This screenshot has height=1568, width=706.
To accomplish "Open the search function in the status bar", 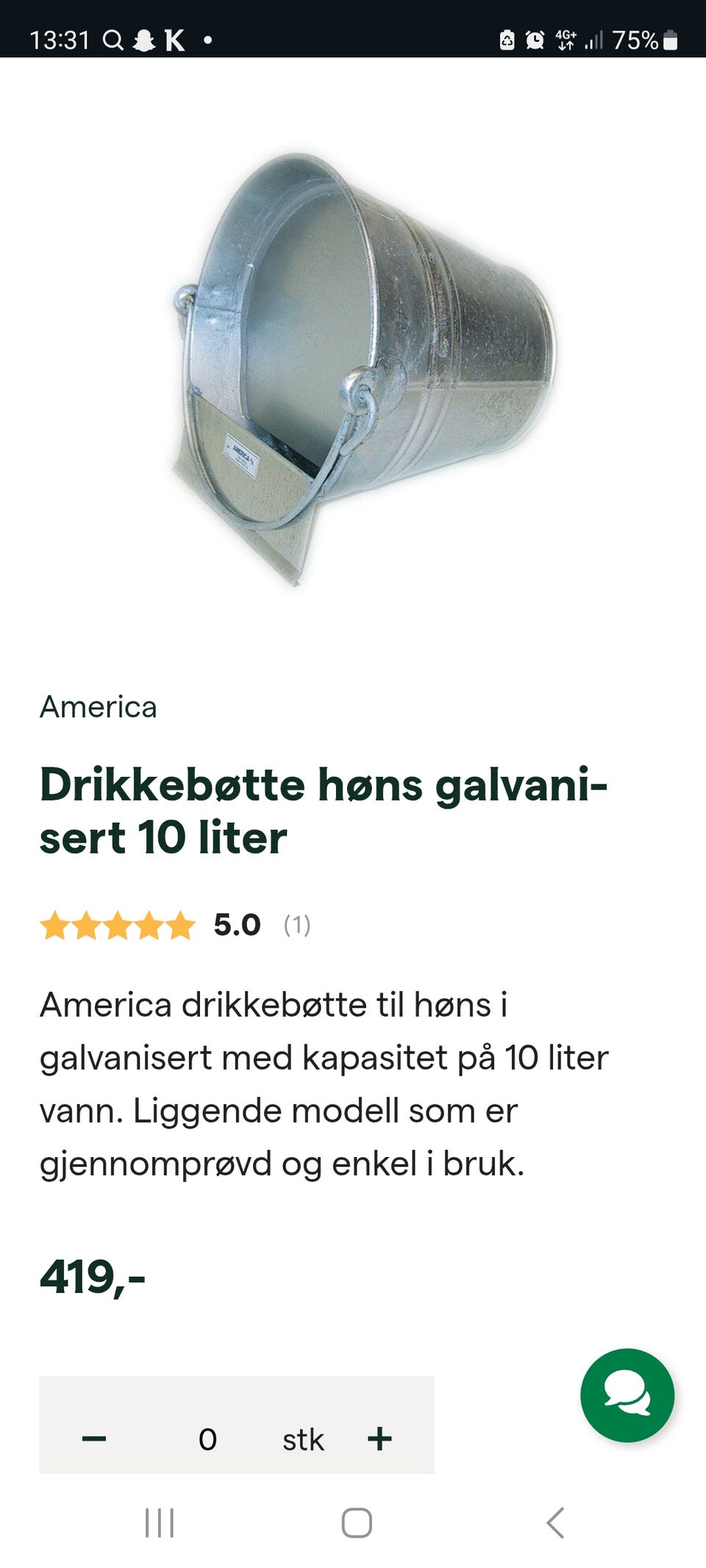I will pos(112,38).
